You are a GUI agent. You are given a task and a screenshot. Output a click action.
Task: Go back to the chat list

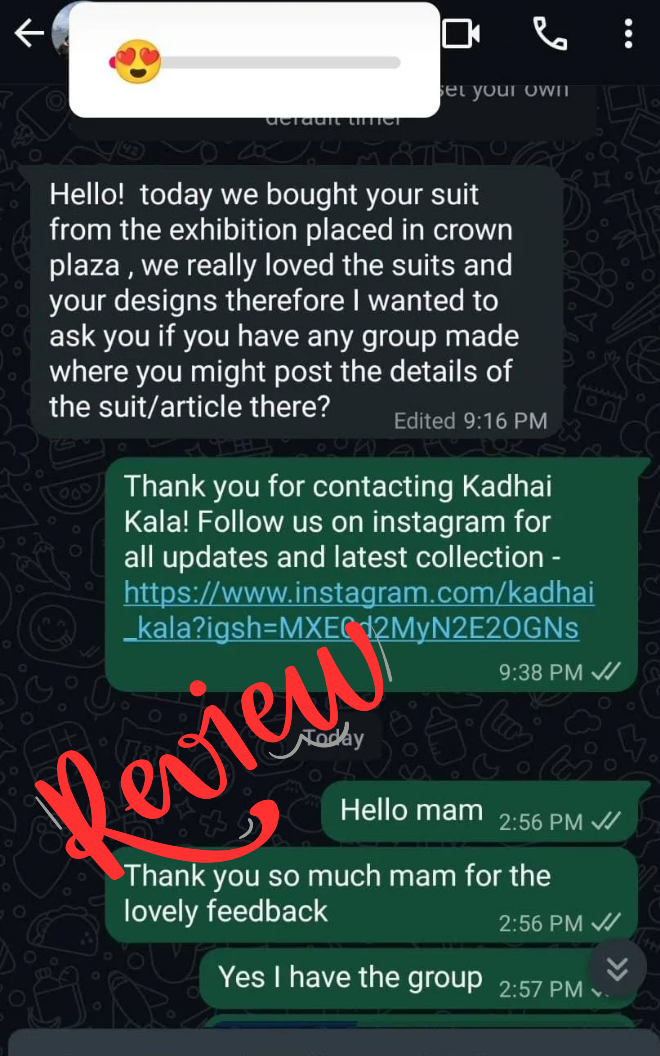pyautogui.click(x=28, y=34)
